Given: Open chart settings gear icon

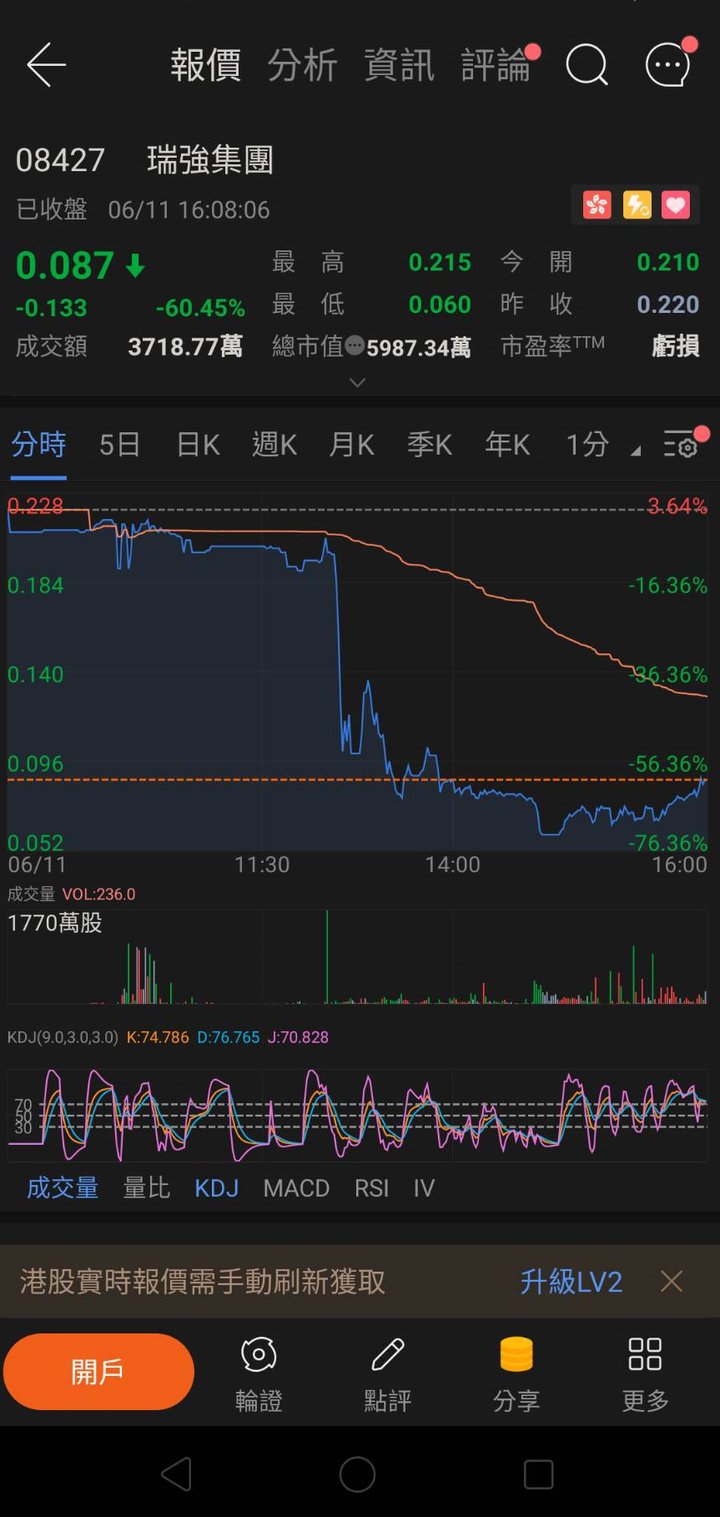Looking at the screenshot, I should [682, 445].
